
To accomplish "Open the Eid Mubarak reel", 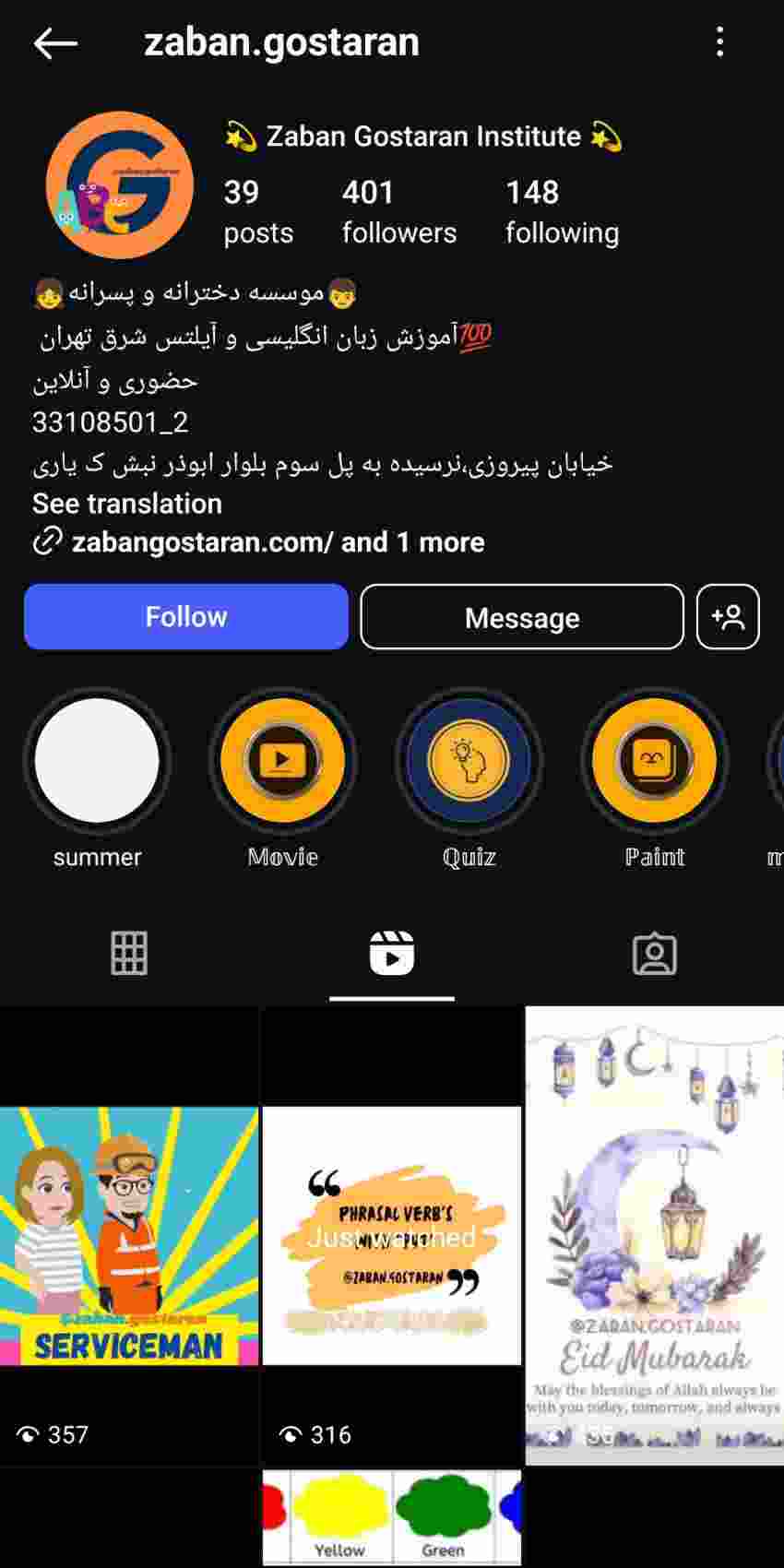I will 655,1236.
